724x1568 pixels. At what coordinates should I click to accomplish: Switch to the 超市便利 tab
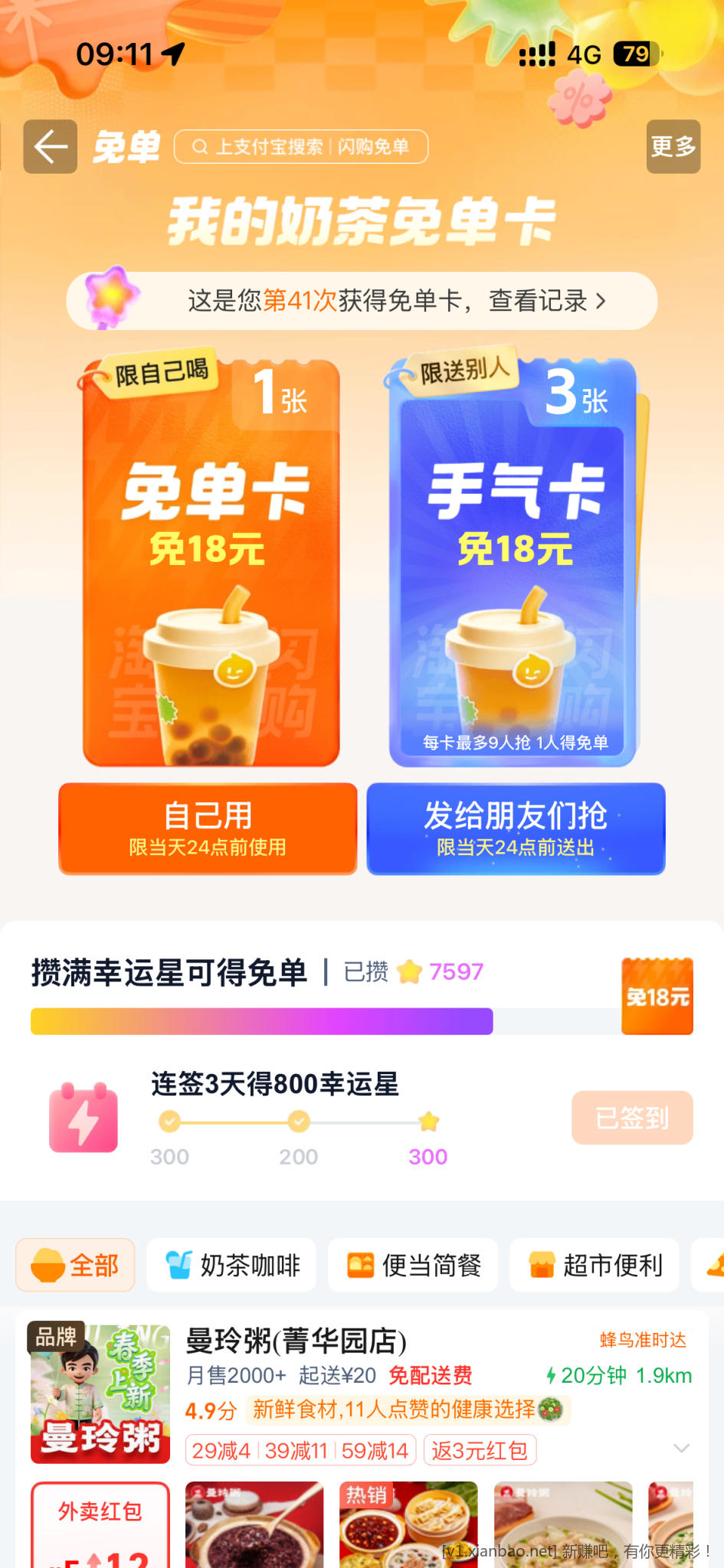594,1264
